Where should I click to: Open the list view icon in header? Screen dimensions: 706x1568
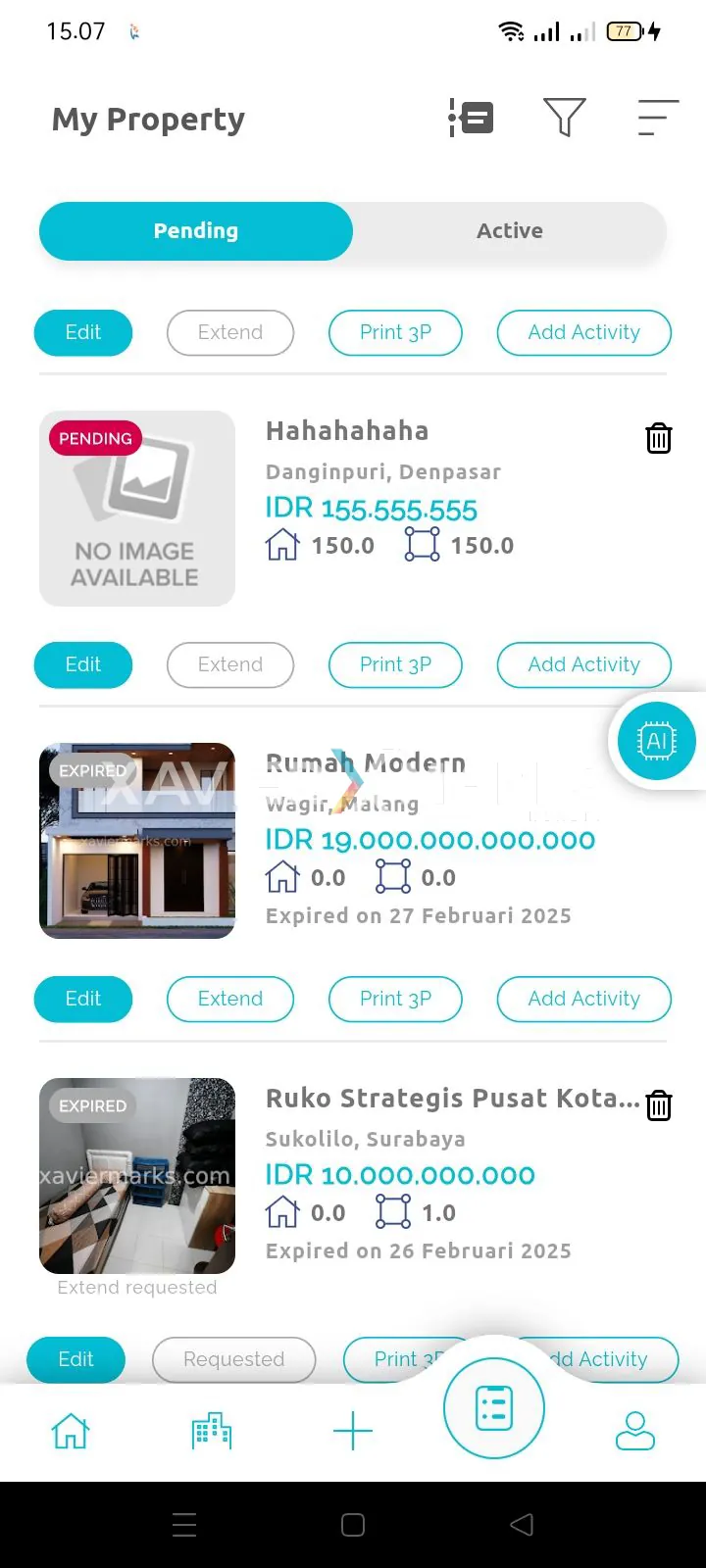pos(472,118)
